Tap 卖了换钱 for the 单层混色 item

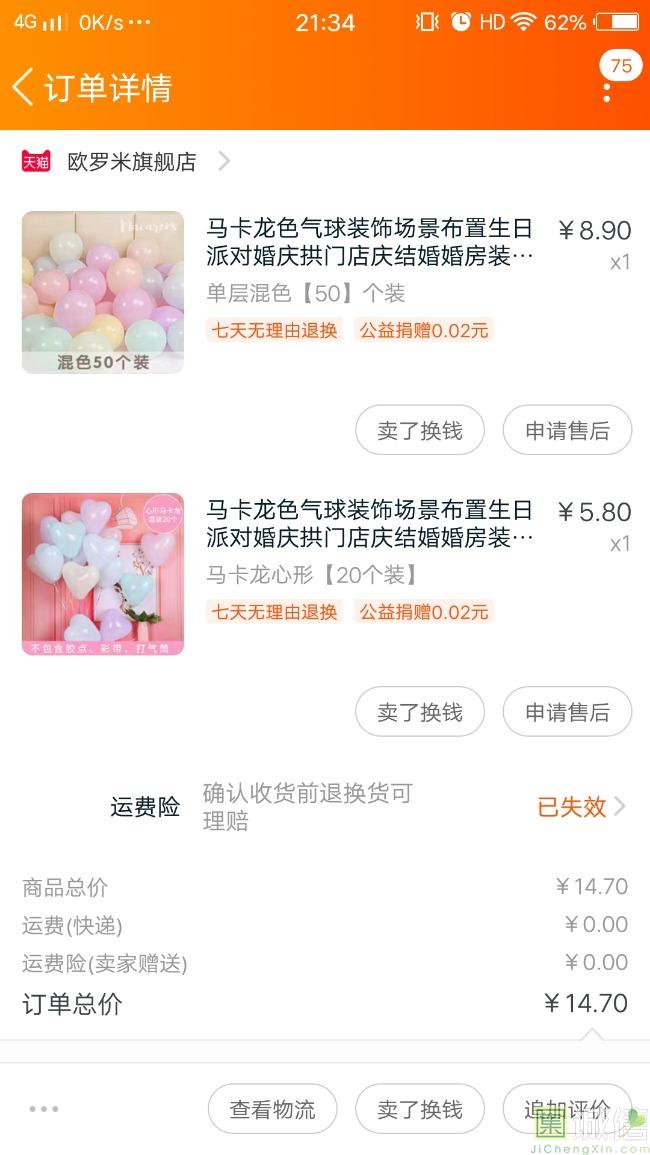click(x=420, y=430)
